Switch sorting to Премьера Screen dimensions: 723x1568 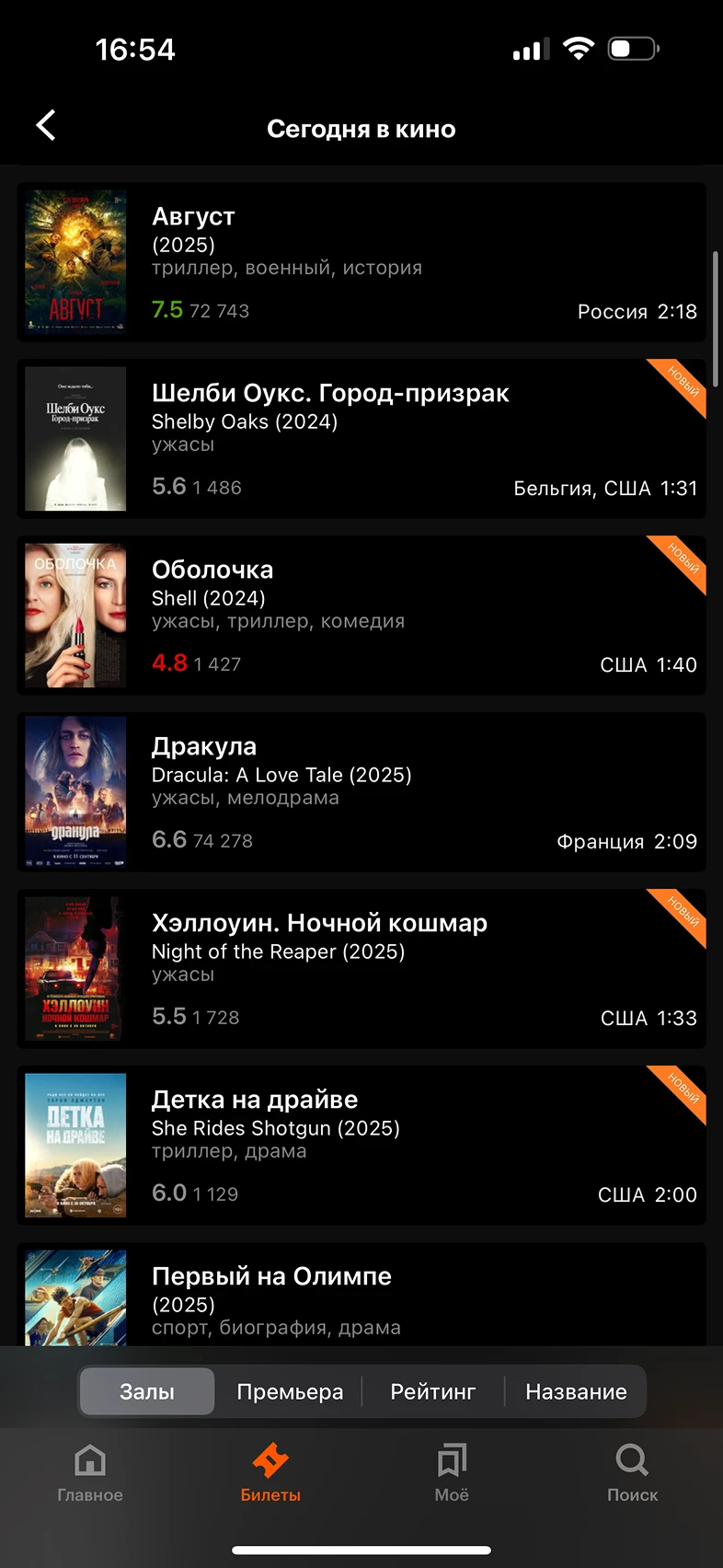pos(290,1391)
